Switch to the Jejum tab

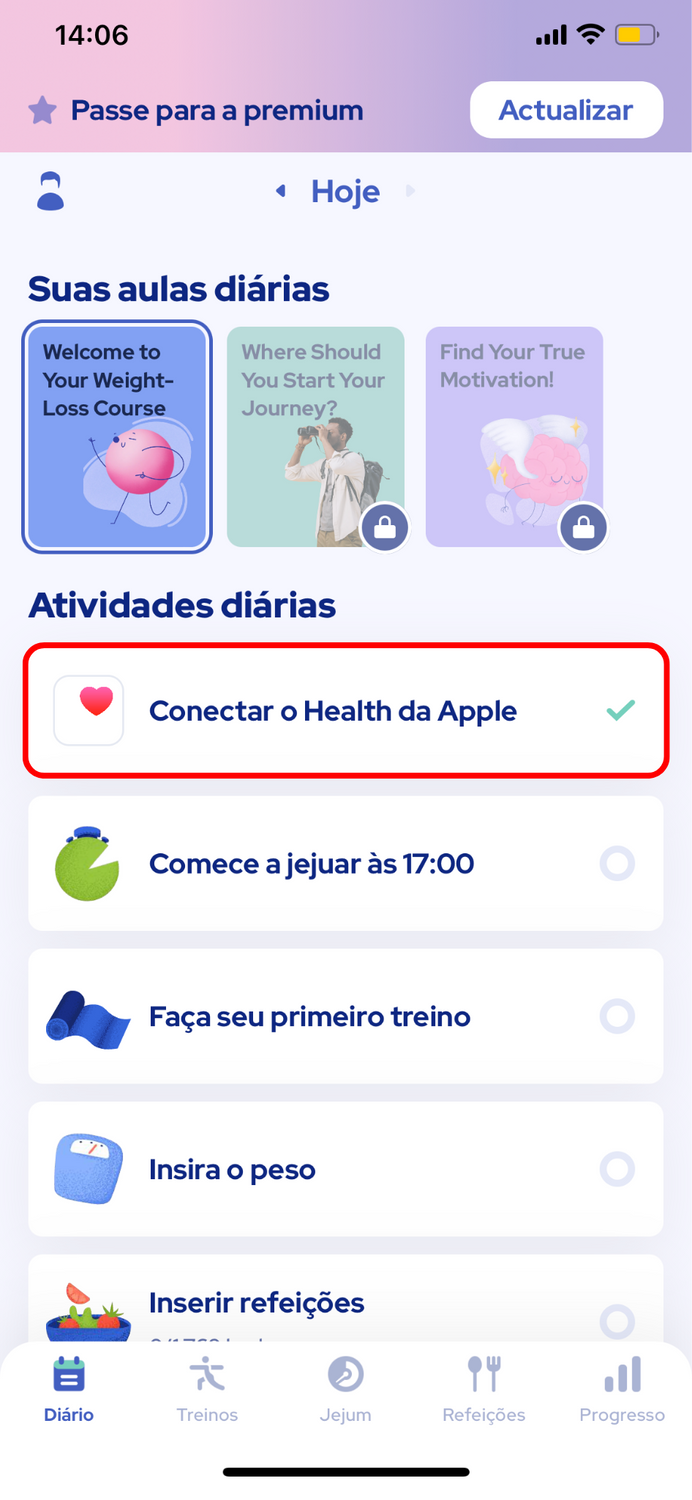(x=345, y=1389)
